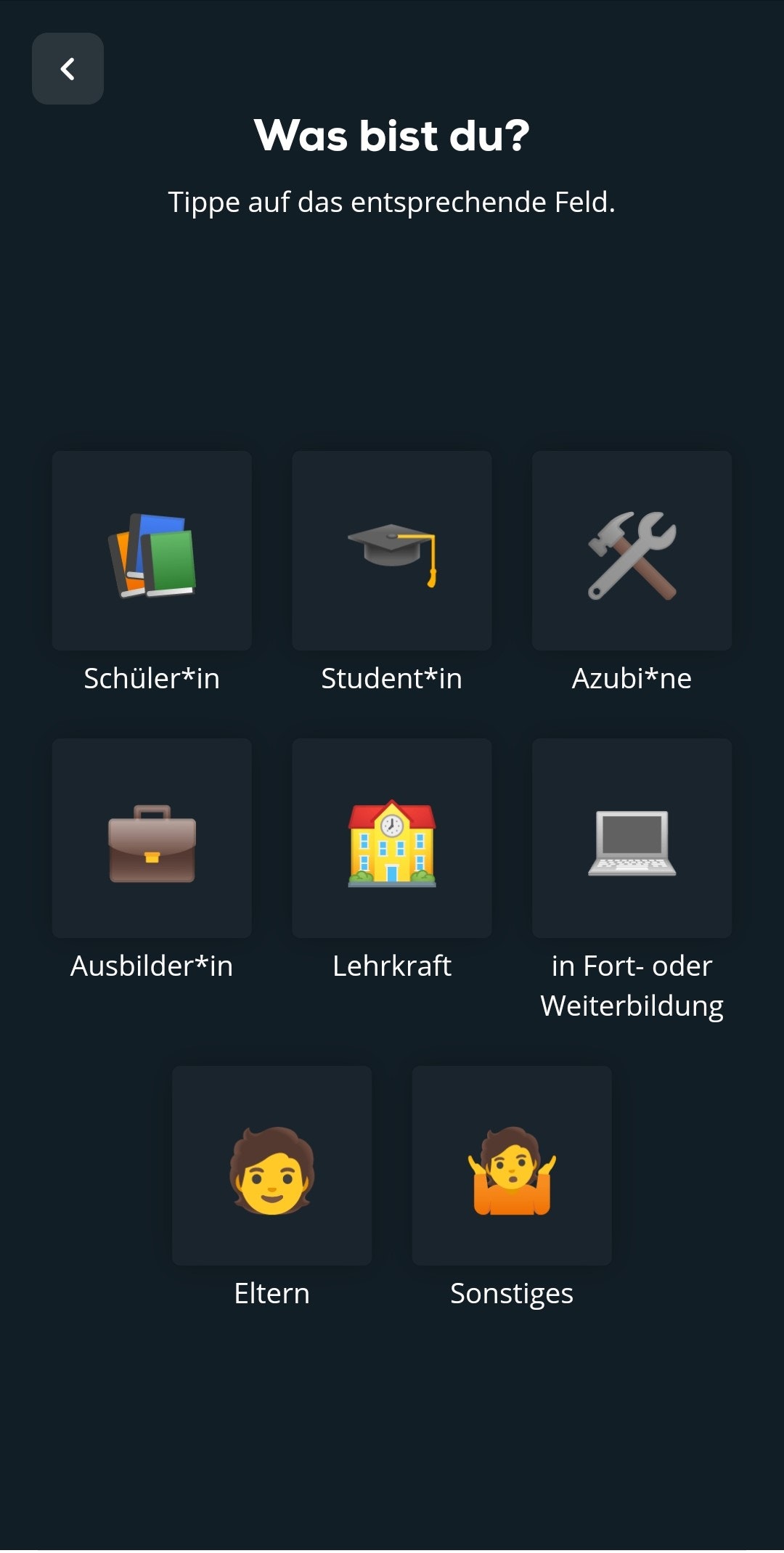
Task: Tap the graduation cap for Student*in
Action: pyautogui.click(x=391, y=550)
